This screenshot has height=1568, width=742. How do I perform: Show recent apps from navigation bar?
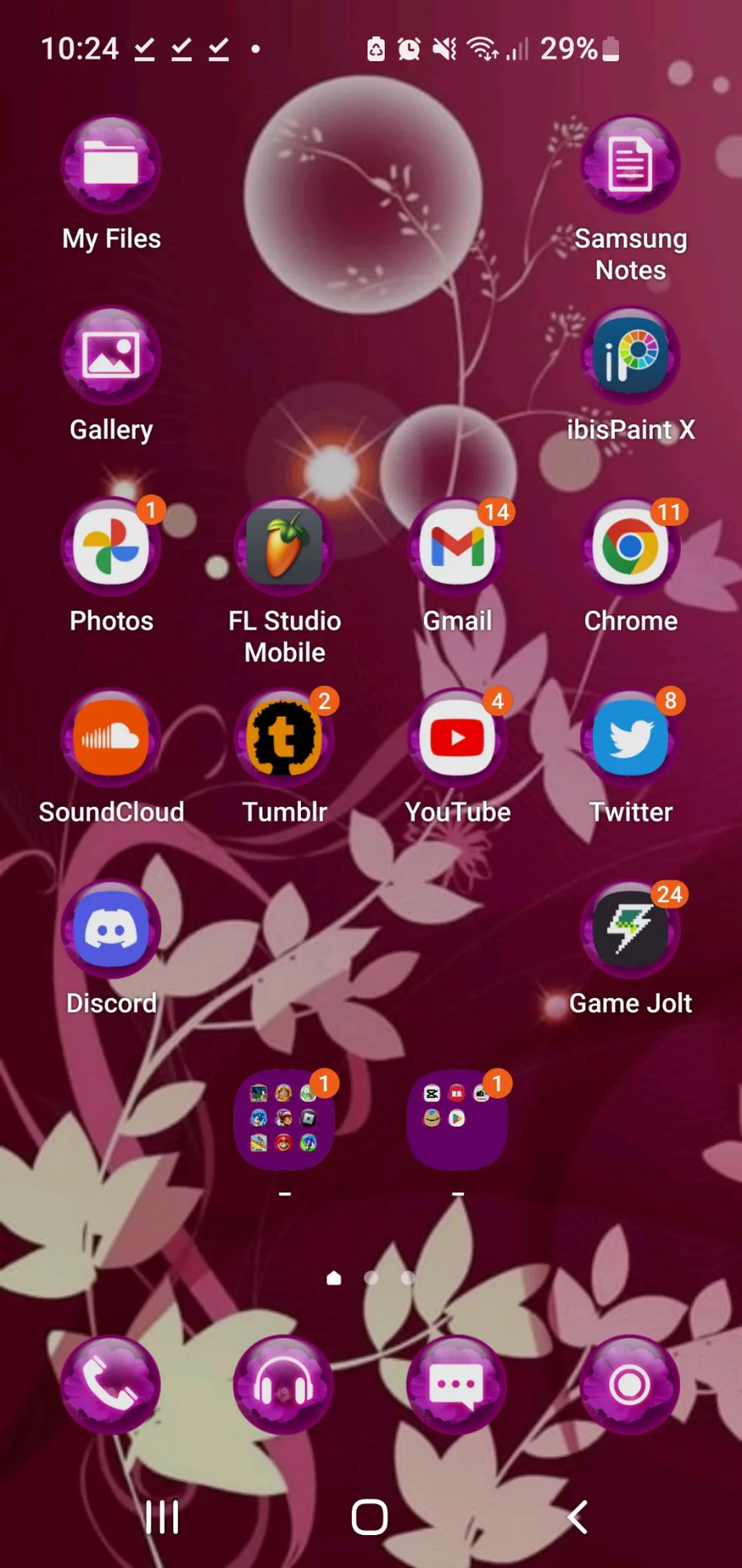[162, 1517]
